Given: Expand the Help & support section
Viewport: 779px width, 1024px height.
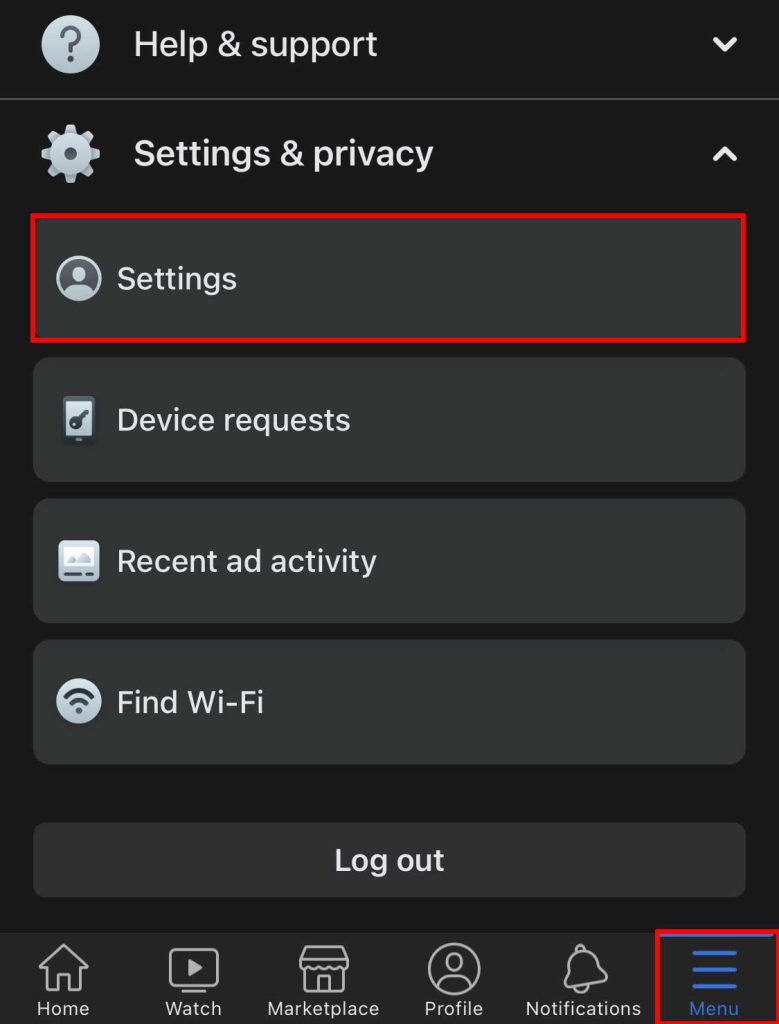Looking at the screenshot, I should pos(388,45).
